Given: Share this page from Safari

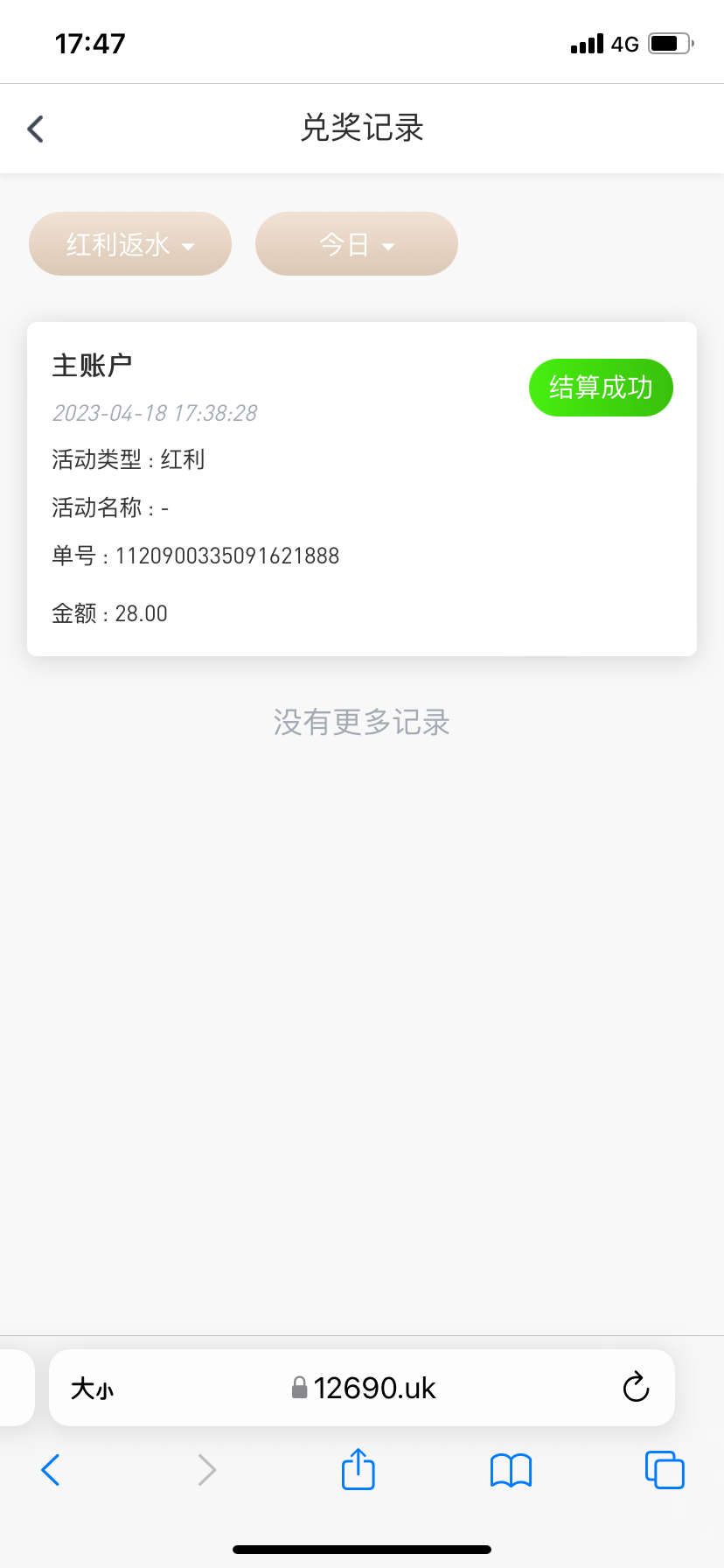Looking at the screenshot, I should (358, 1469).
